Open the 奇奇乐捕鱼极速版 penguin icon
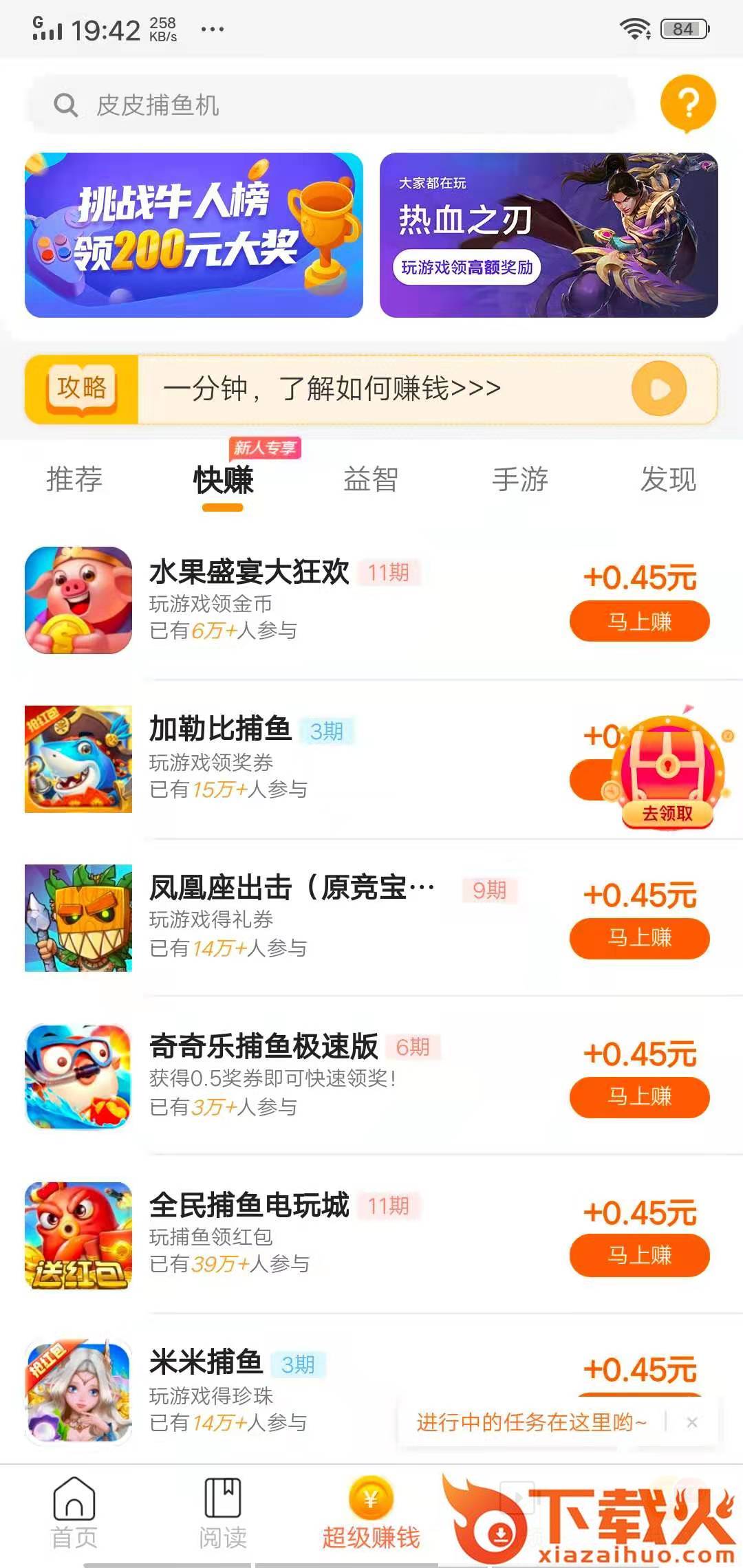 [x=78, y=1076]
